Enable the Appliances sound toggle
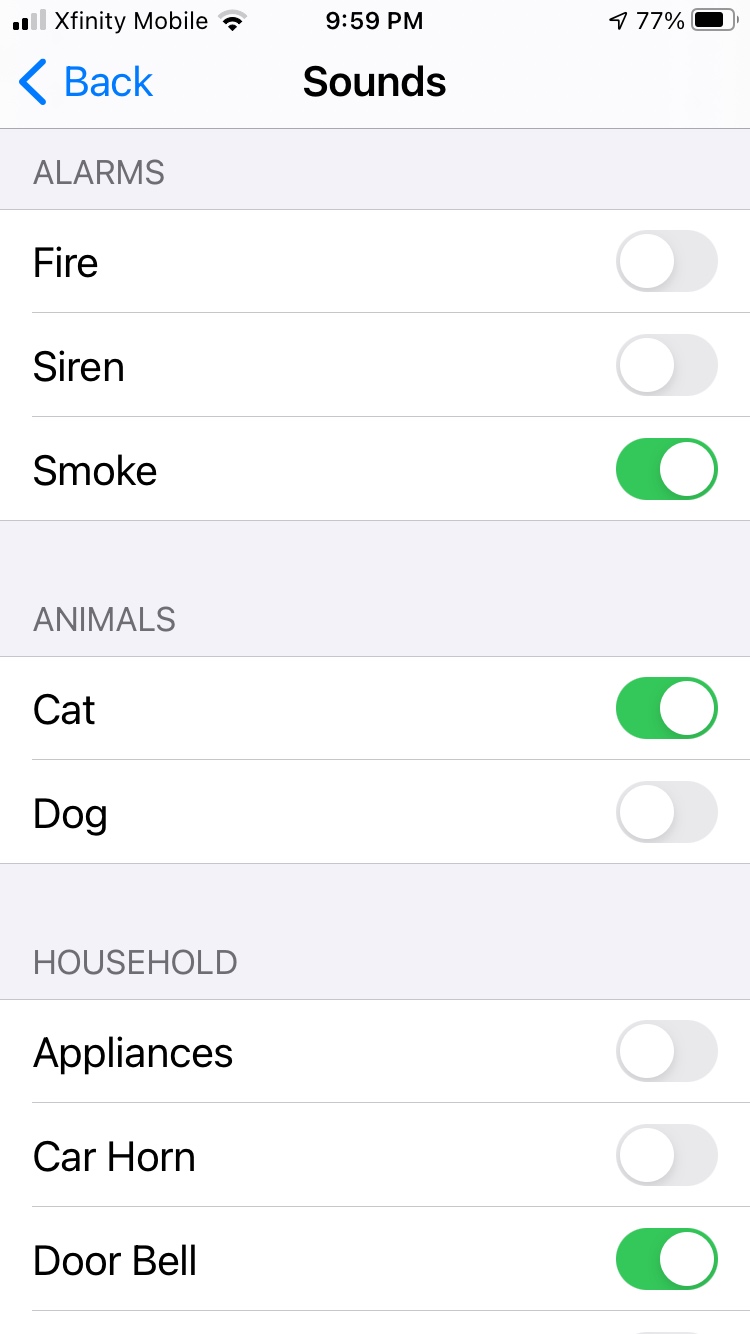Screen dimensions: 750x1334 click(667, 1051)
